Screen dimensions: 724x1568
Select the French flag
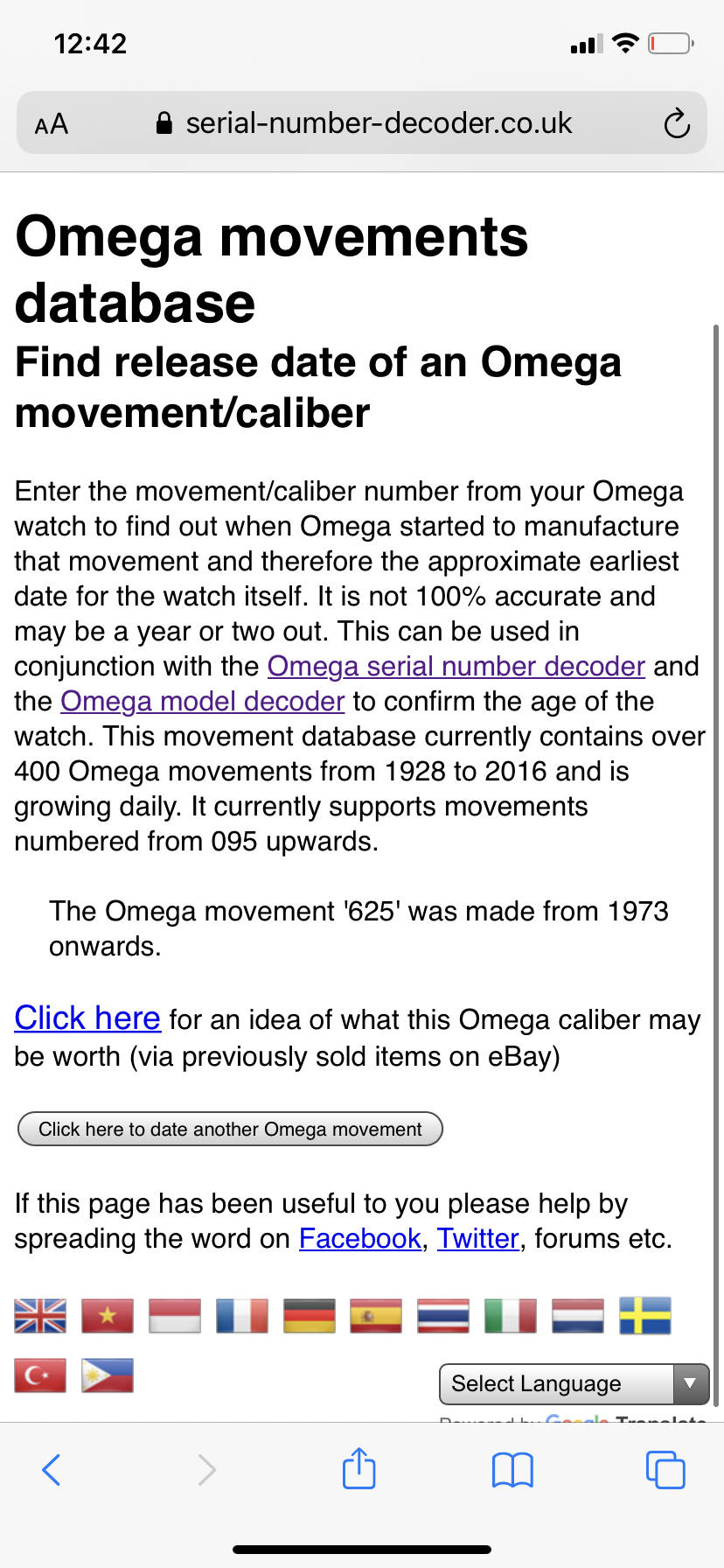click(242, 1315)
